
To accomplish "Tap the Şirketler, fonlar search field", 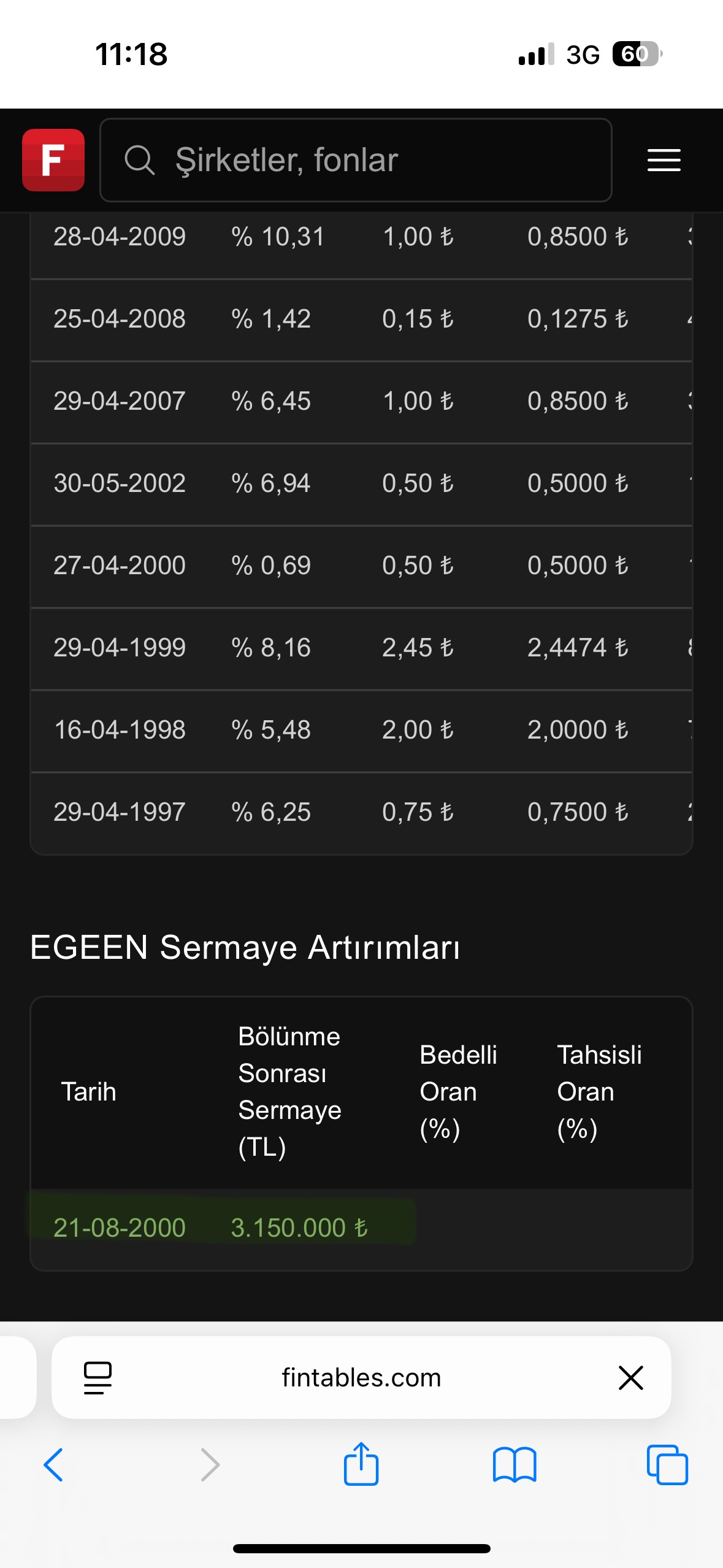I will (x=356, y=160).
